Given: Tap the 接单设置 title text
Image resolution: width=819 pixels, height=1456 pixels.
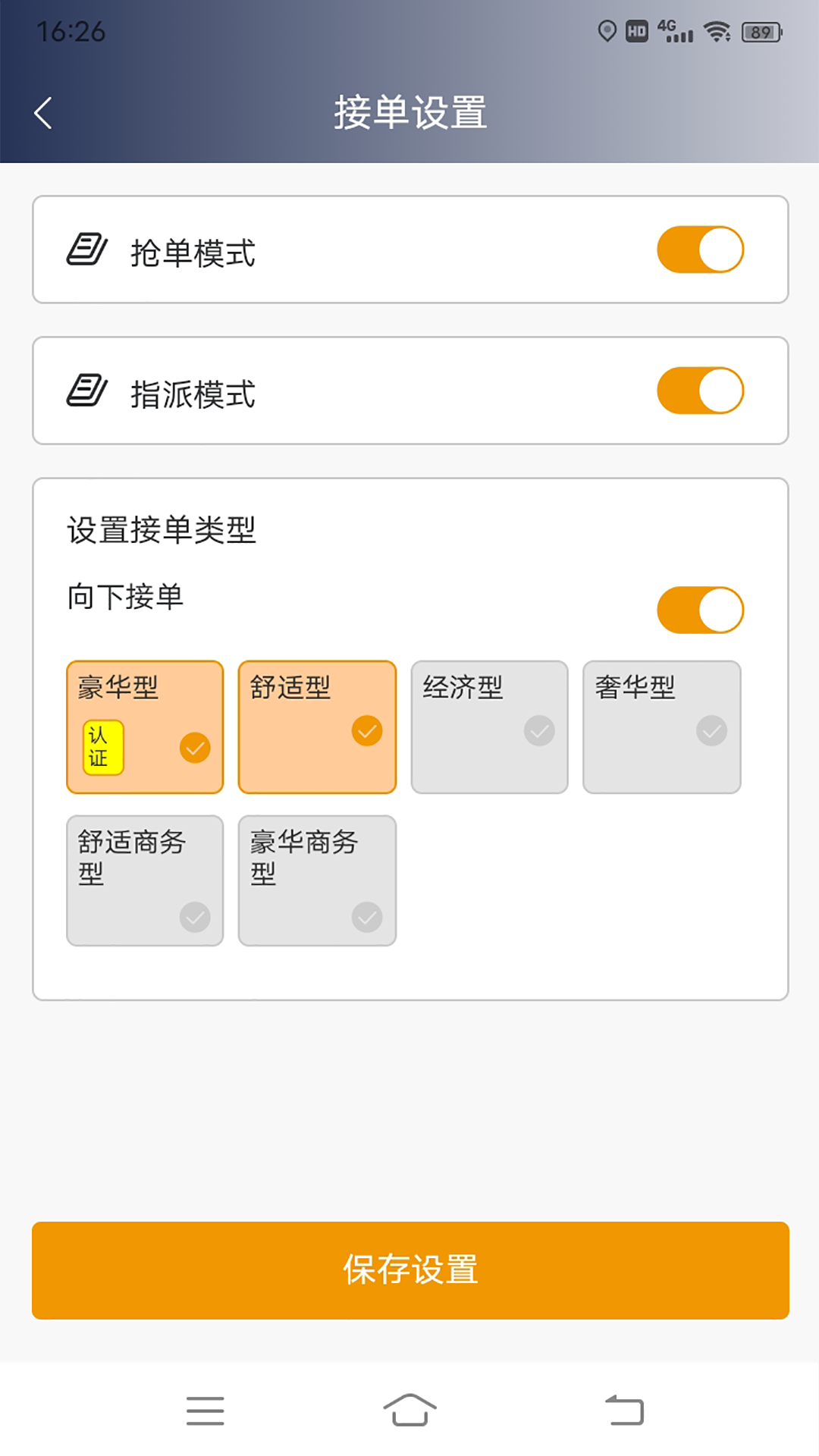Looking at the screenshot, I should (x=409, y=111).
